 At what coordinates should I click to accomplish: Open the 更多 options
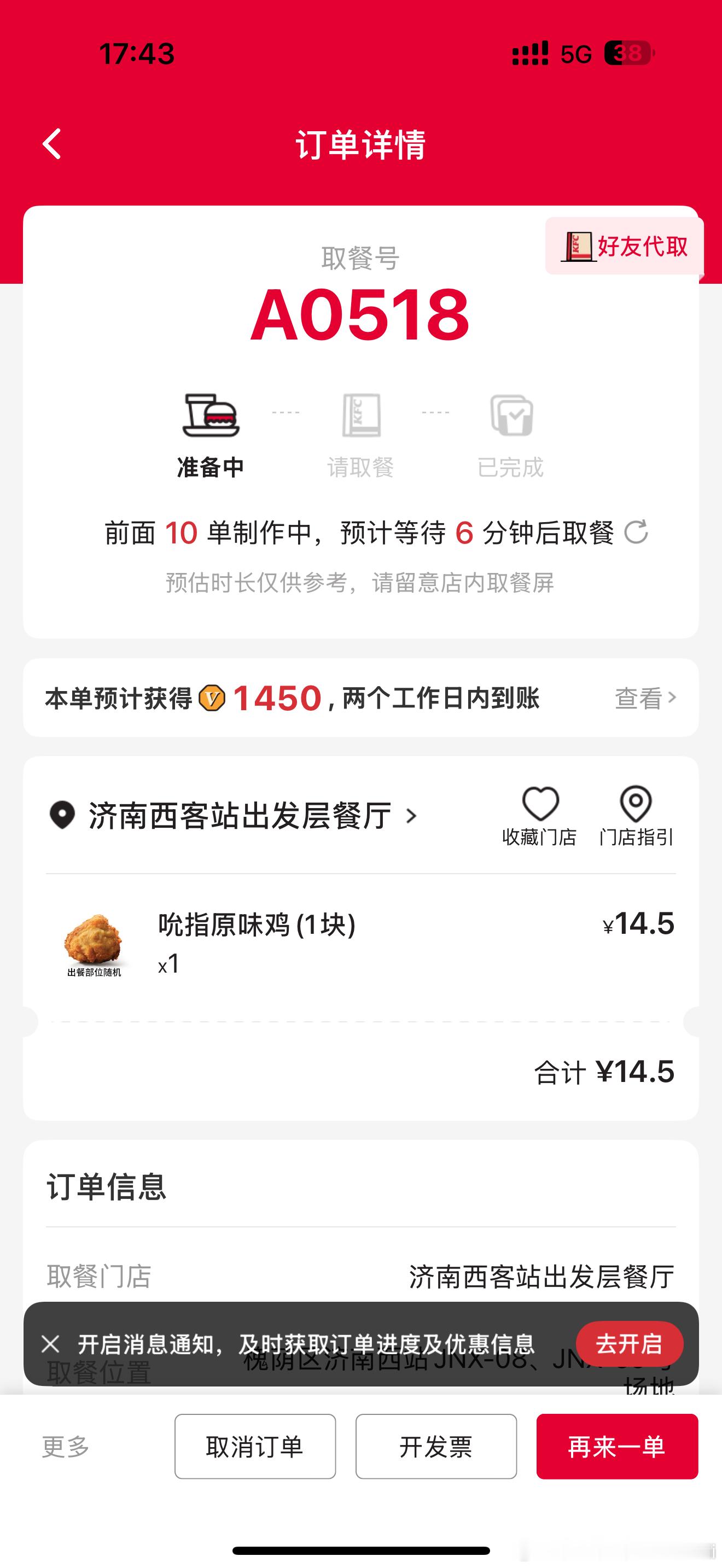point(66,1446)
